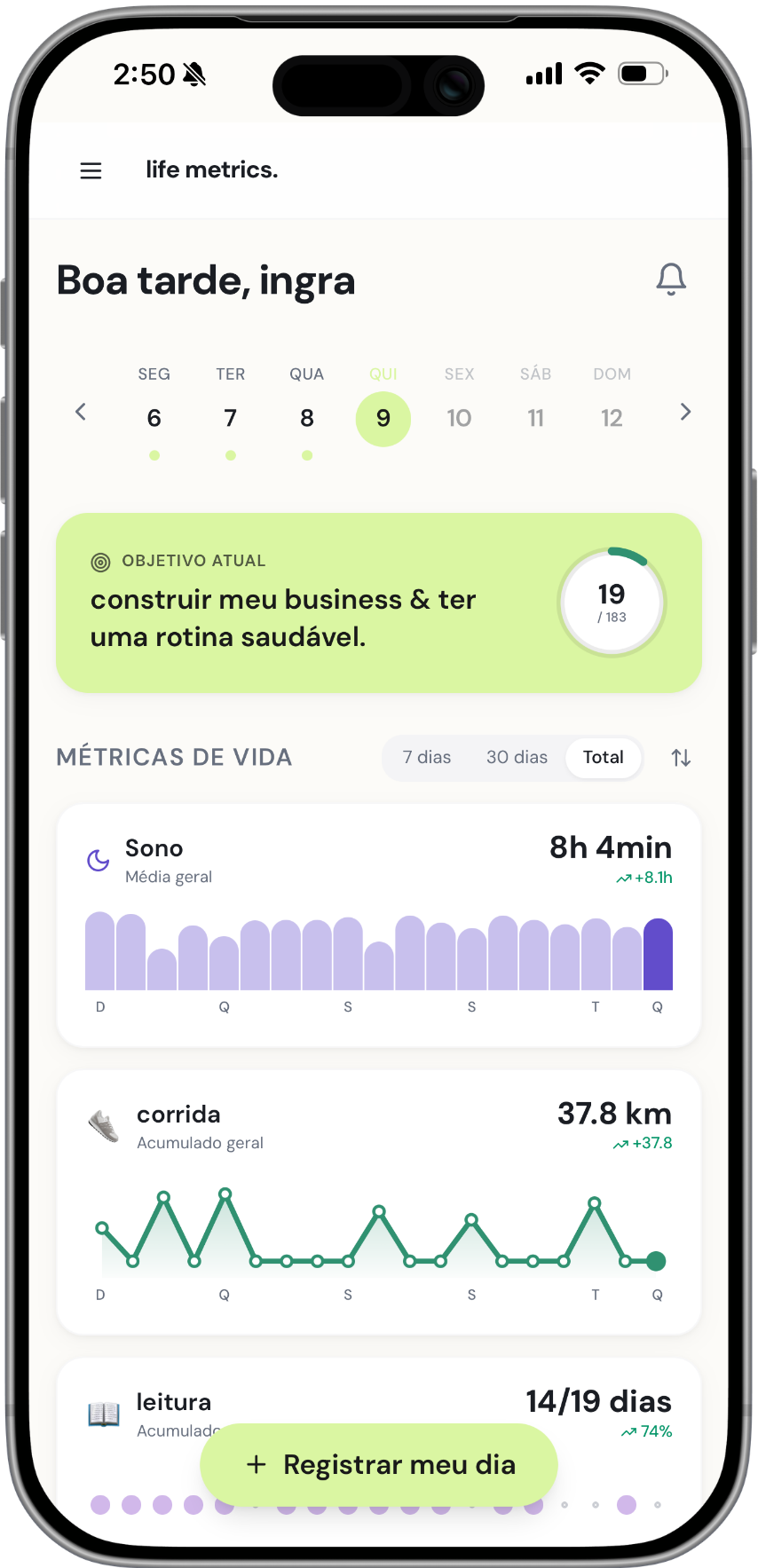Go to next week with right chevron

[x=684, y=412]
